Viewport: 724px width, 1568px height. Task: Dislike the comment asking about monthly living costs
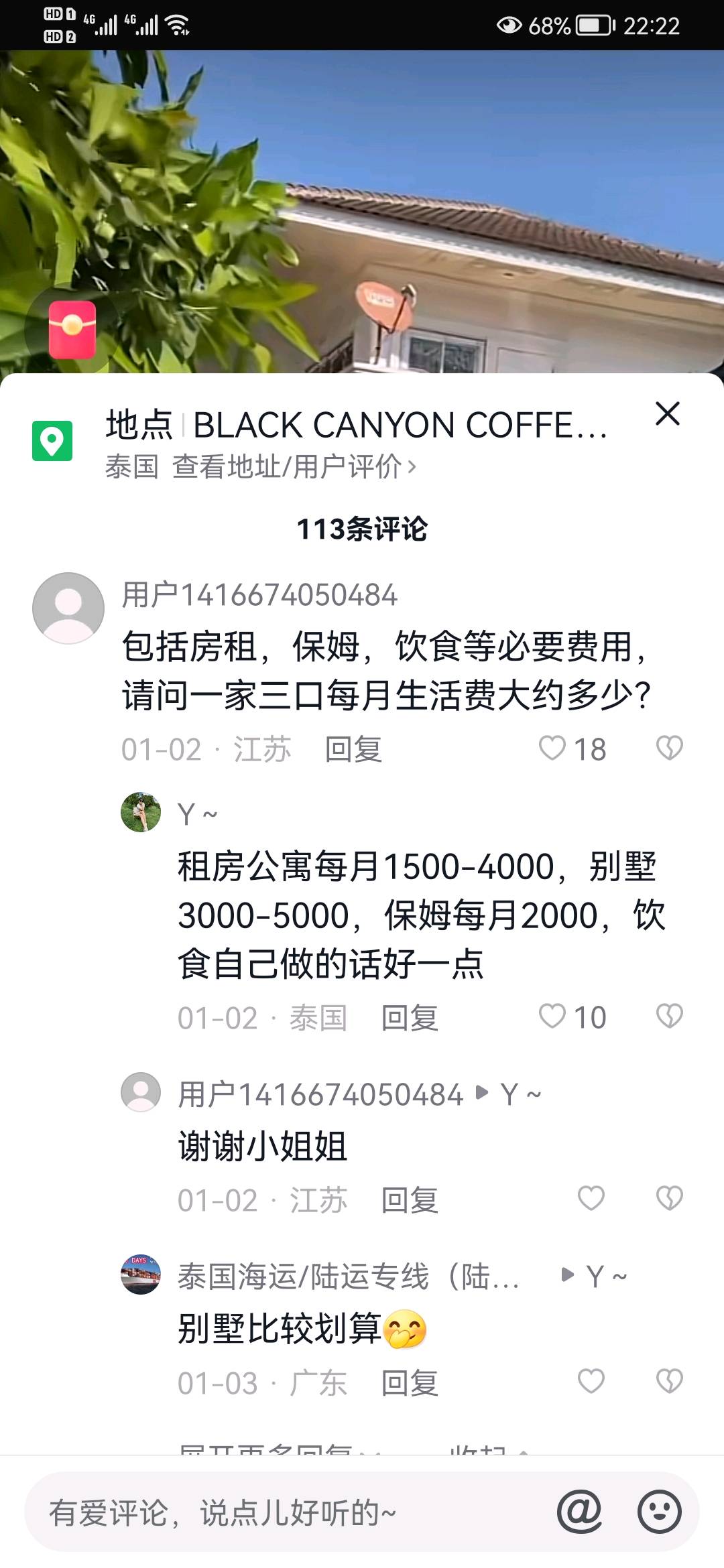[x=669, y=748]
